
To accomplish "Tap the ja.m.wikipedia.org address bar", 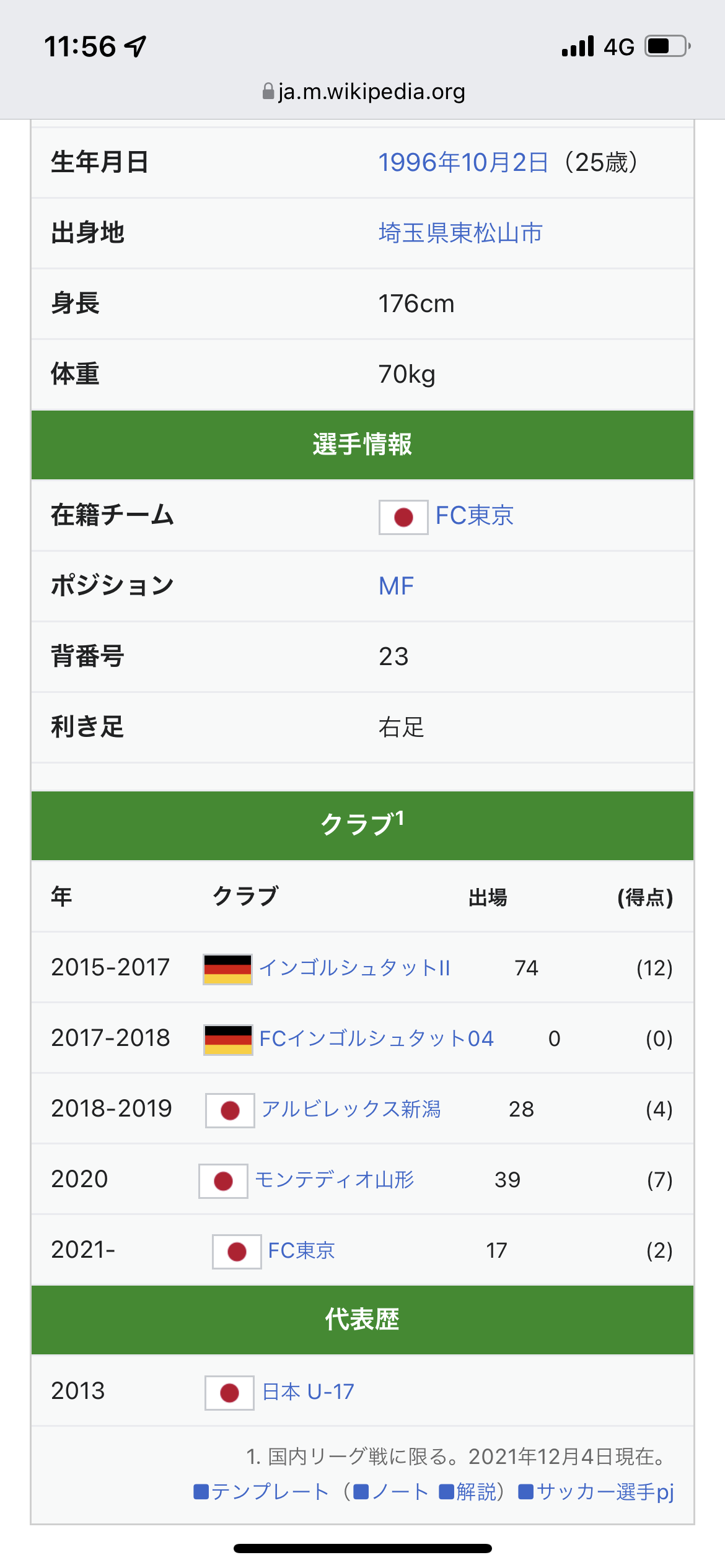I will pyautogui.click(x=363, y=92).
